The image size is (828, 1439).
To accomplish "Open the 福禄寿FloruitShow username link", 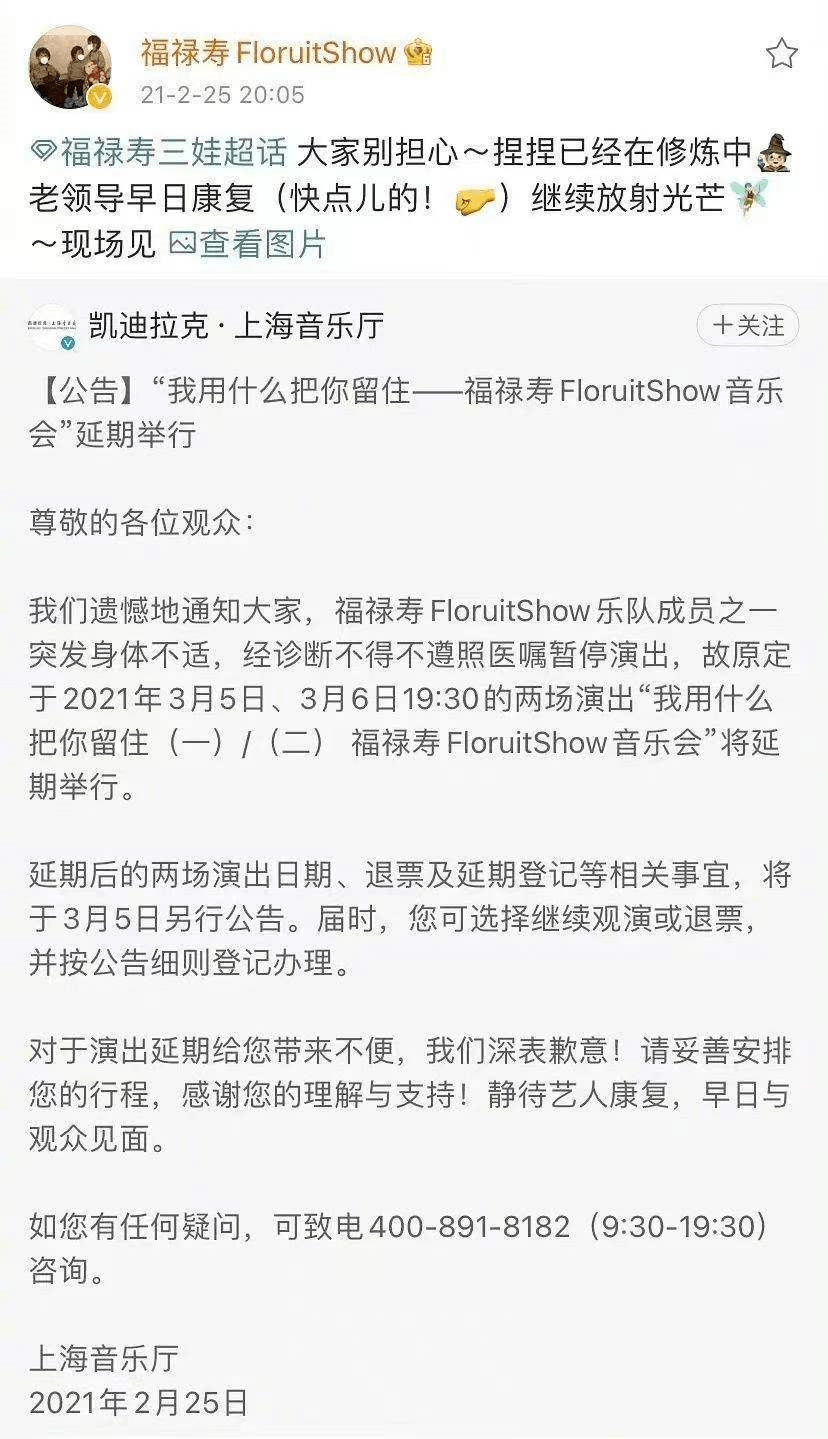I will tap(268, 53).
